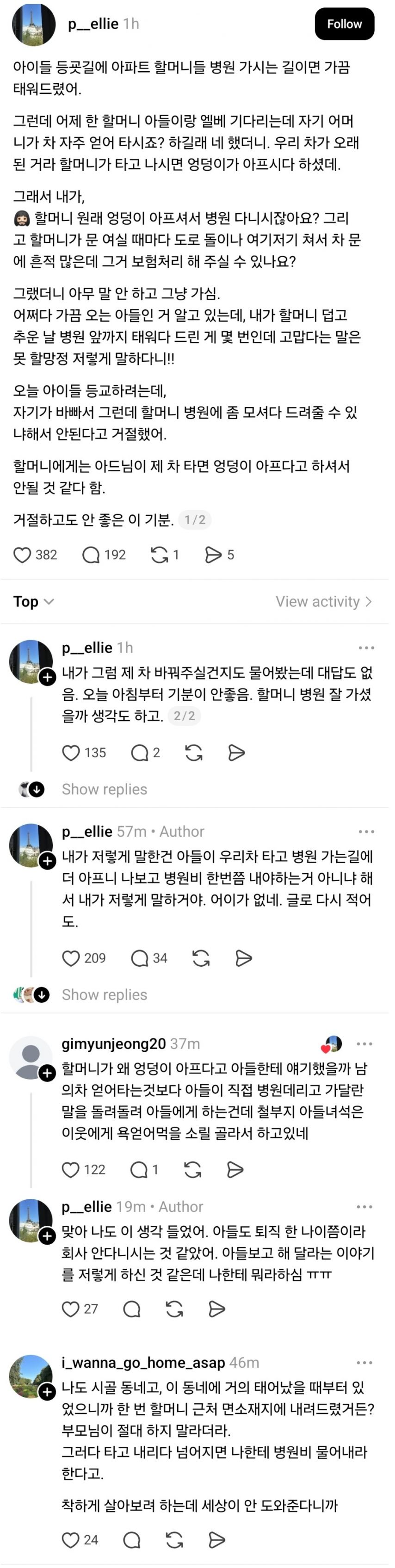Follow i_wanna_go_home_asap via avatar plus badge
This screenshot has width=395, height=1568.
(47, 1391)
